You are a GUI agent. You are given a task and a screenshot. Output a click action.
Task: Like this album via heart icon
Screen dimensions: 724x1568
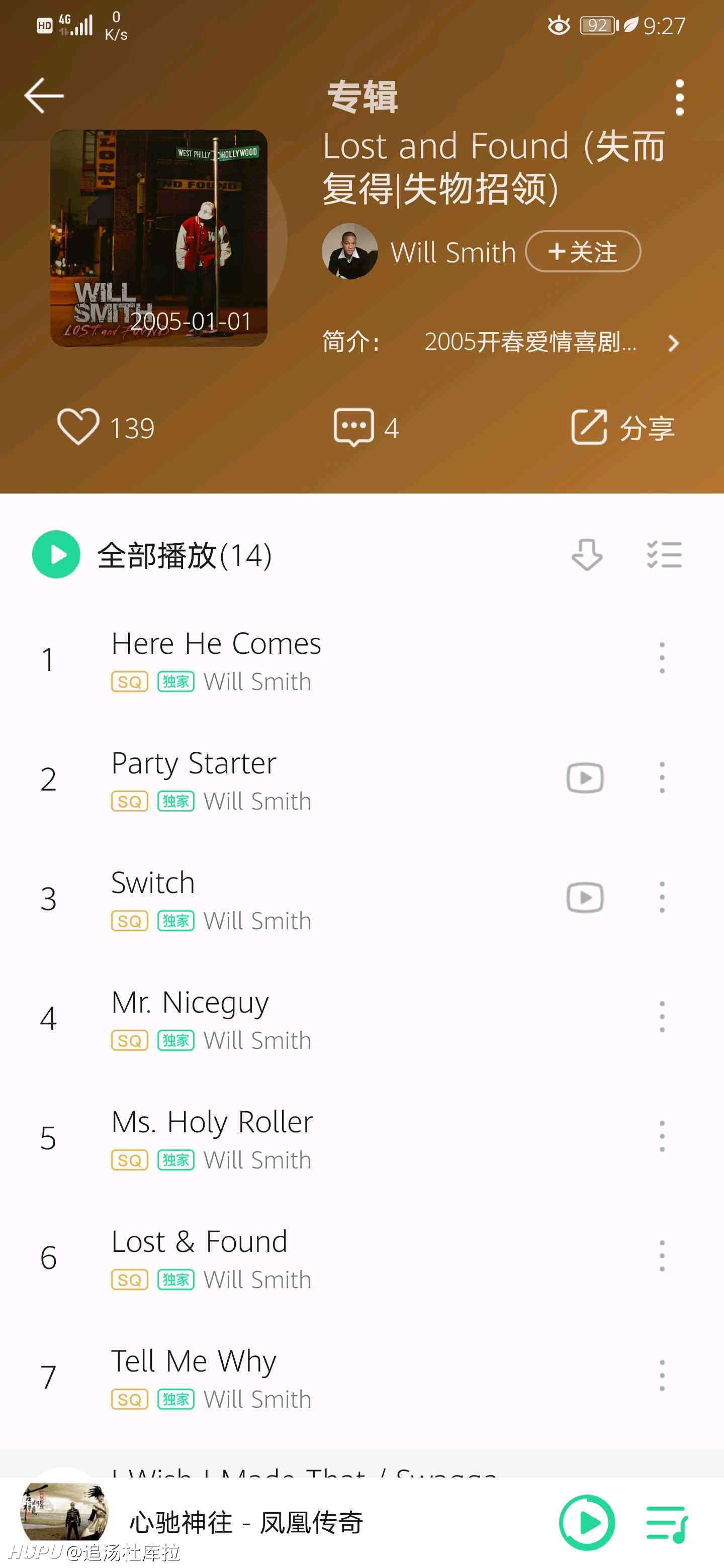(78, 427)
